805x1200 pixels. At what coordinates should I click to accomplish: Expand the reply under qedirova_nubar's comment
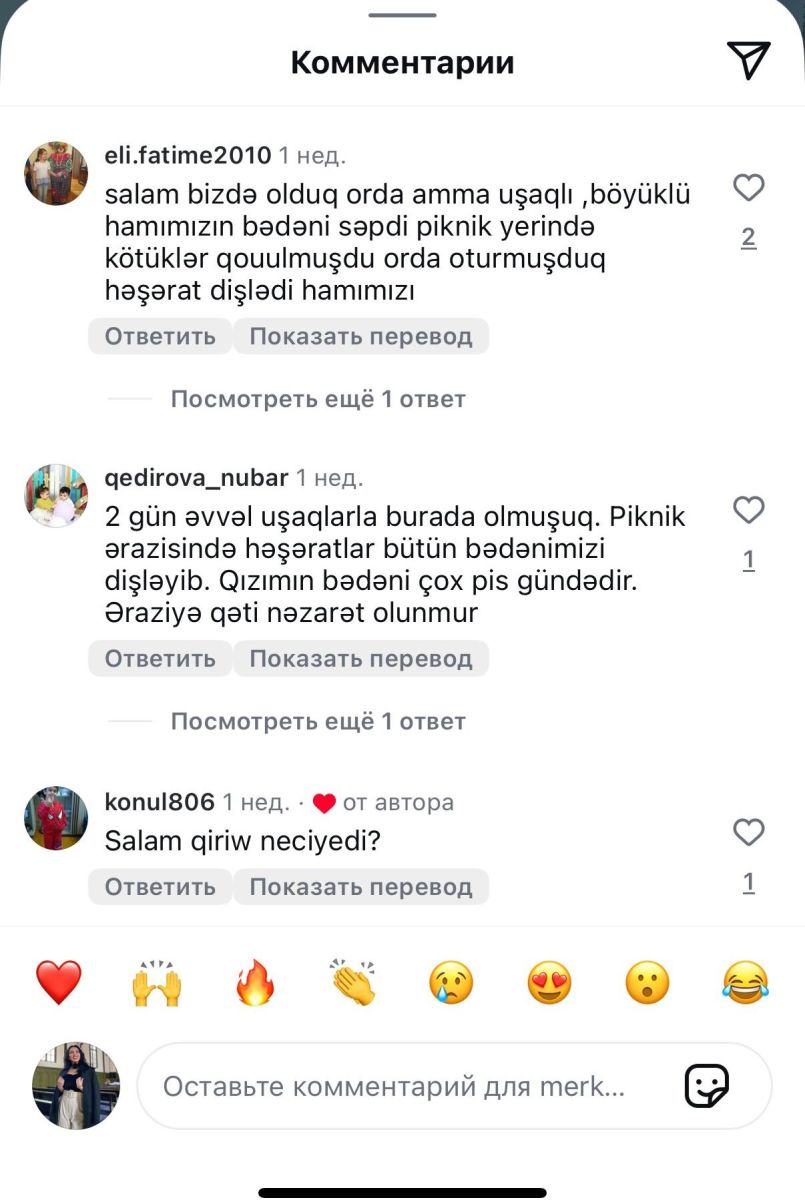[318, 721]
